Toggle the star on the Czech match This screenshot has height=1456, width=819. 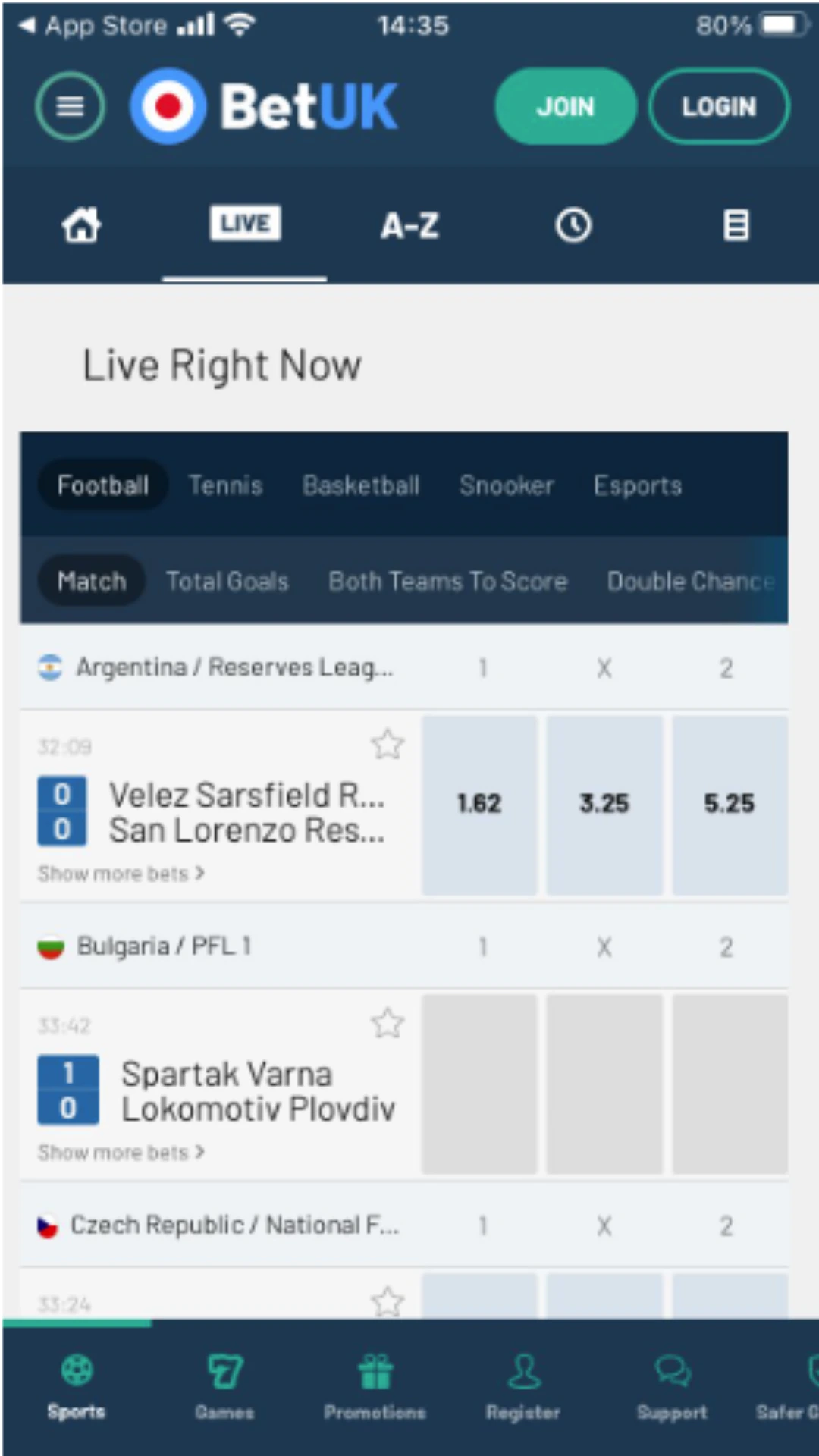[387, 1300]
